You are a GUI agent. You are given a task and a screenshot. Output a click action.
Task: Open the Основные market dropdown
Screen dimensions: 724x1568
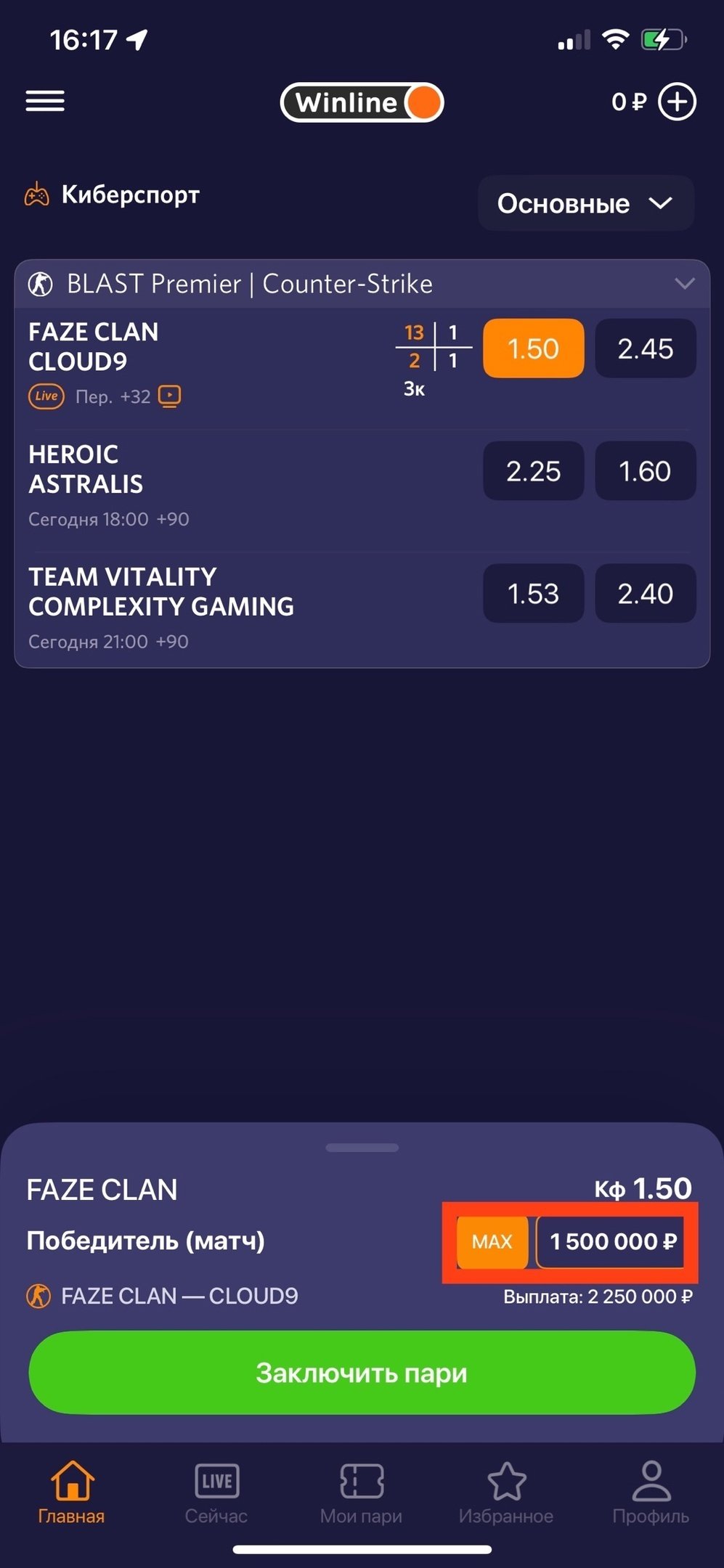585,203
